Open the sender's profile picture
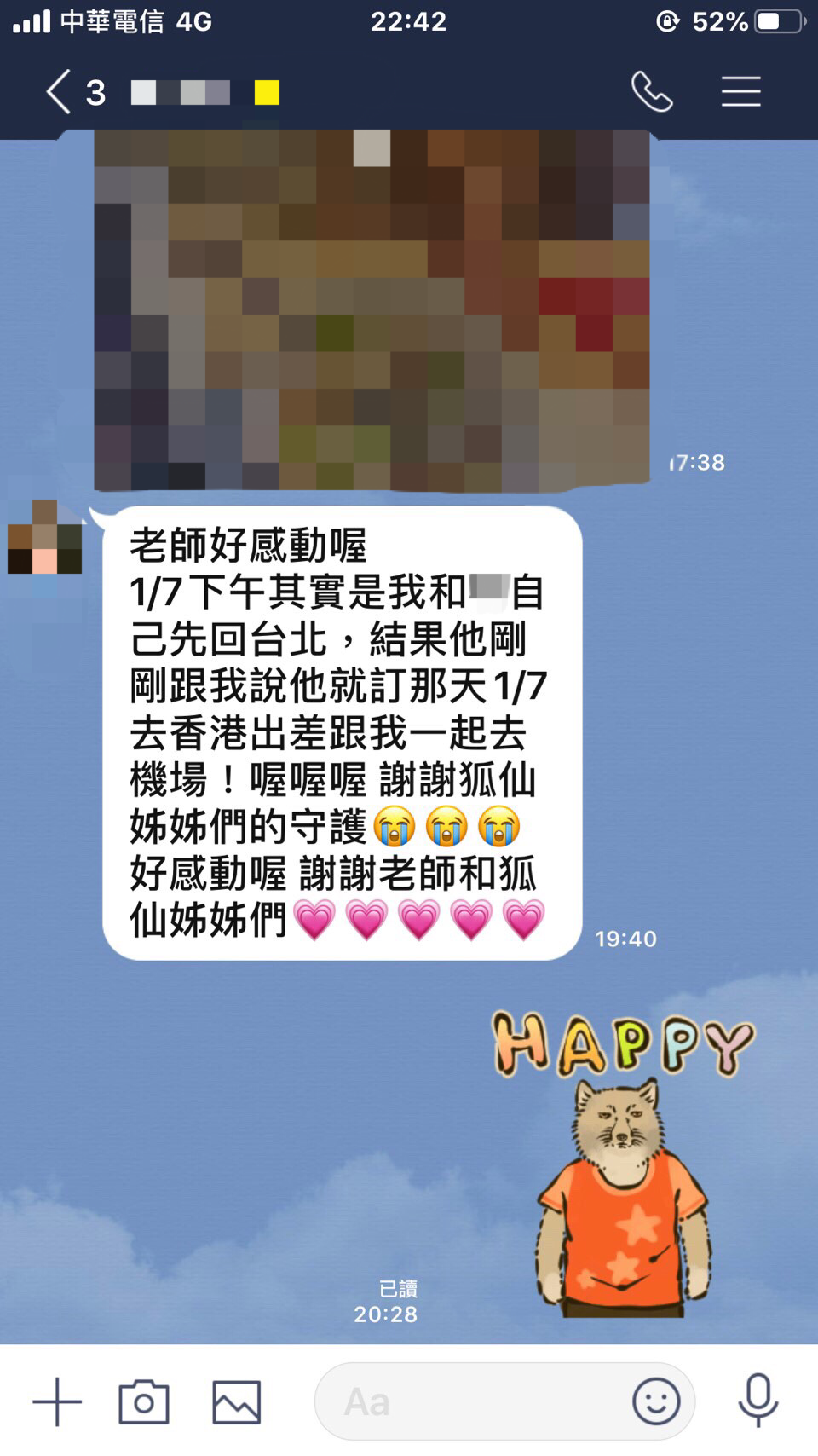 (44, 537)
